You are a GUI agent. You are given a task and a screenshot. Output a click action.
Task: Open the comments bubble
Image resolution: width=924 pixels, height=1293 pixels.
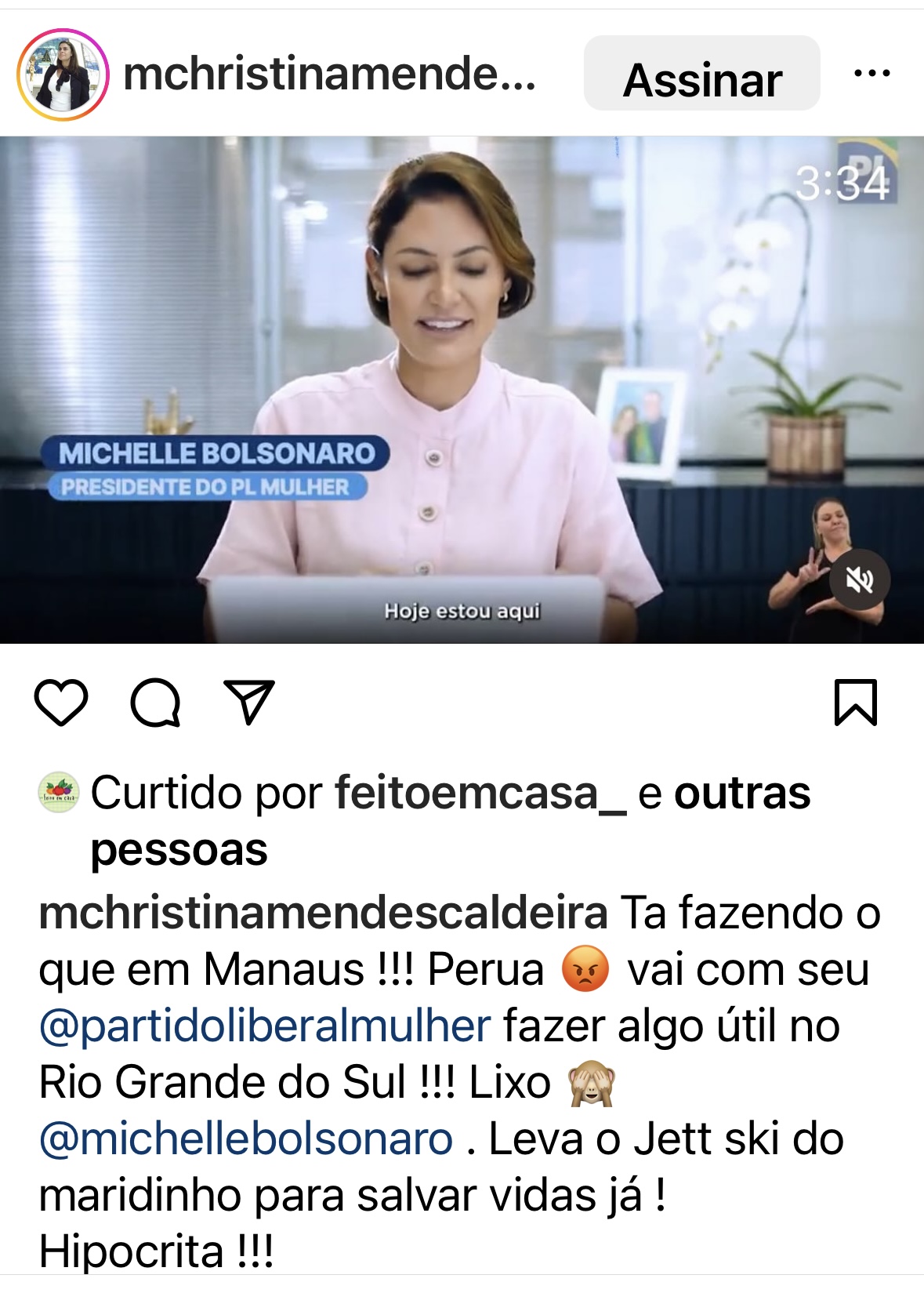(155, 702)
